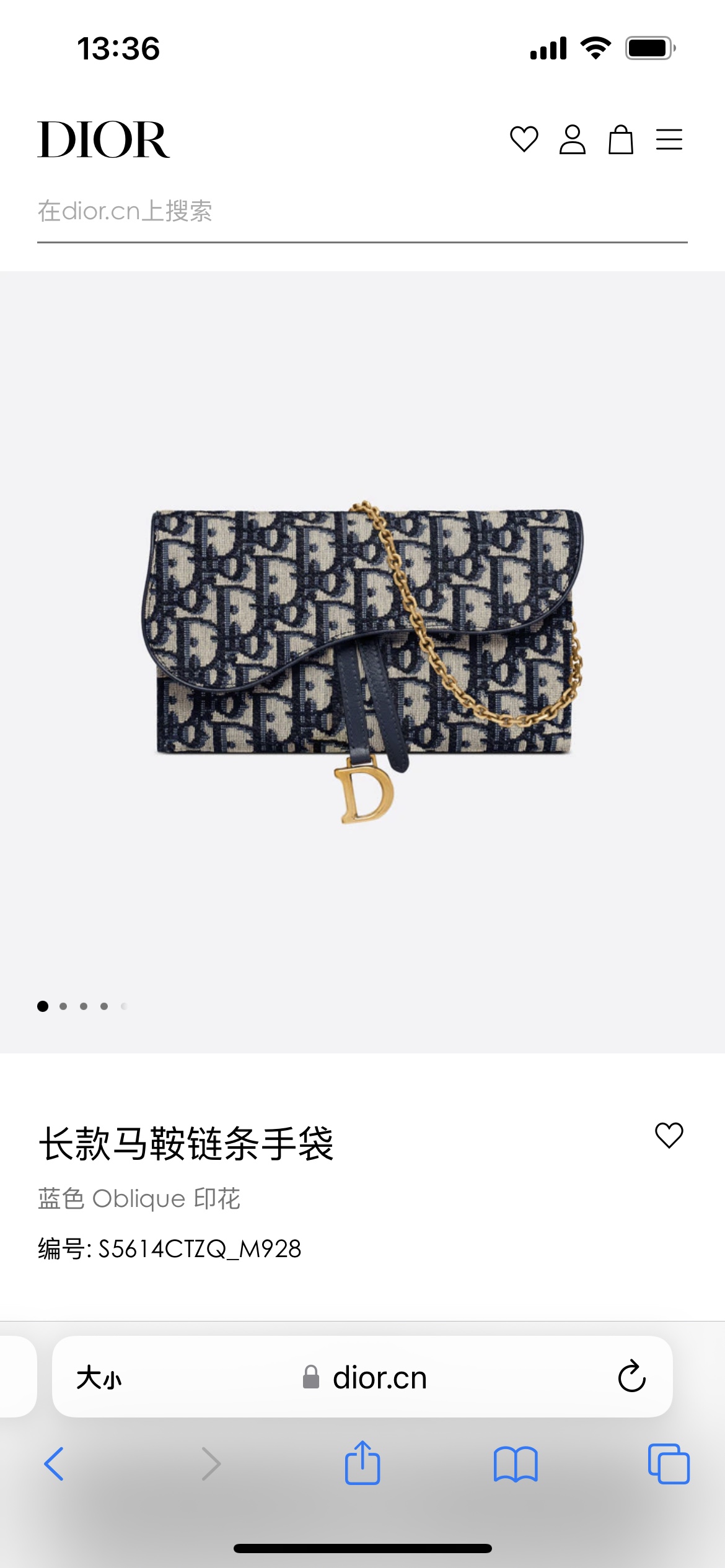The width and height of the screenshot is (725, 1568).
Task: Open the shopping bag
Action: click(620, 139)
